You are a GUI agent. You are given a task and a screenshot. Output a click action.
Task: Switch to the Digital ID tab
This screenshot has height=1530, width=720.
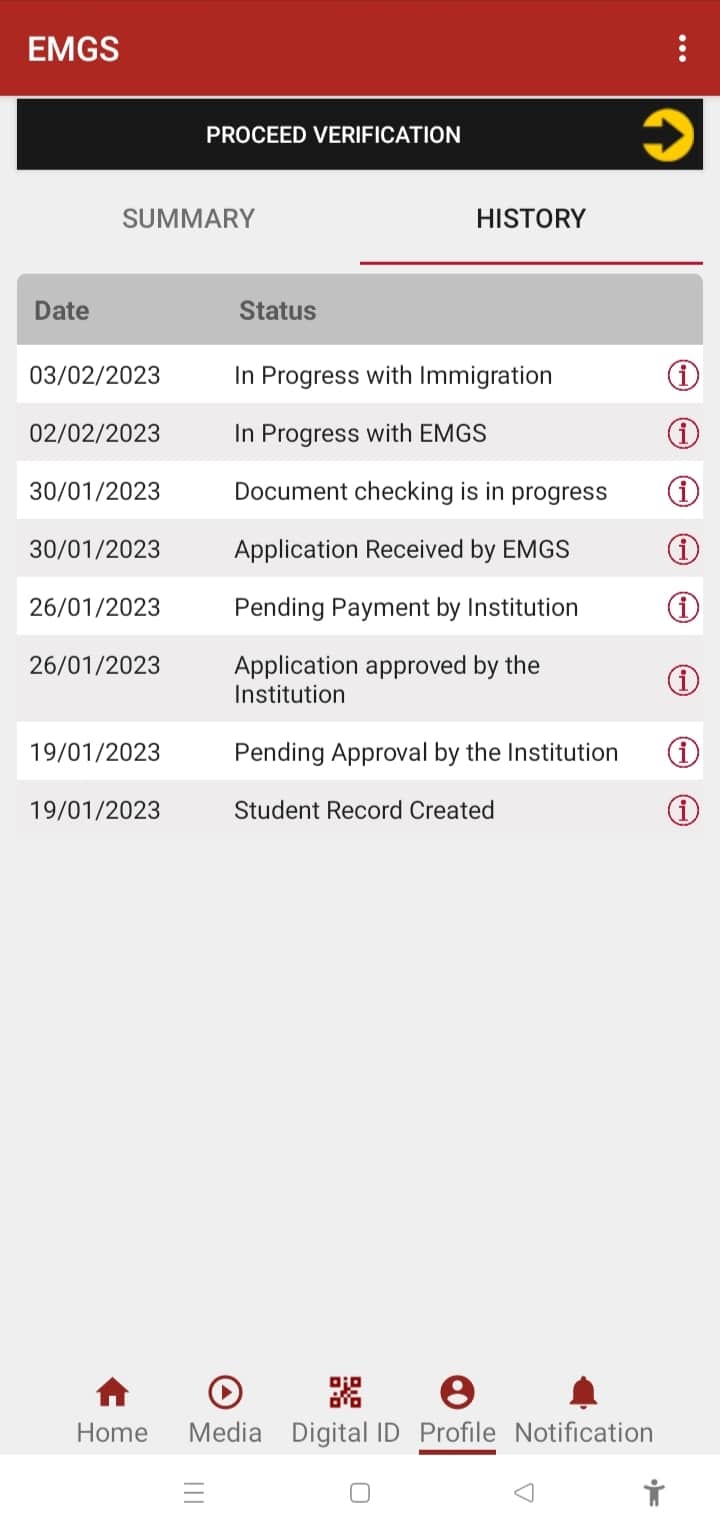tap(345, 1410)
